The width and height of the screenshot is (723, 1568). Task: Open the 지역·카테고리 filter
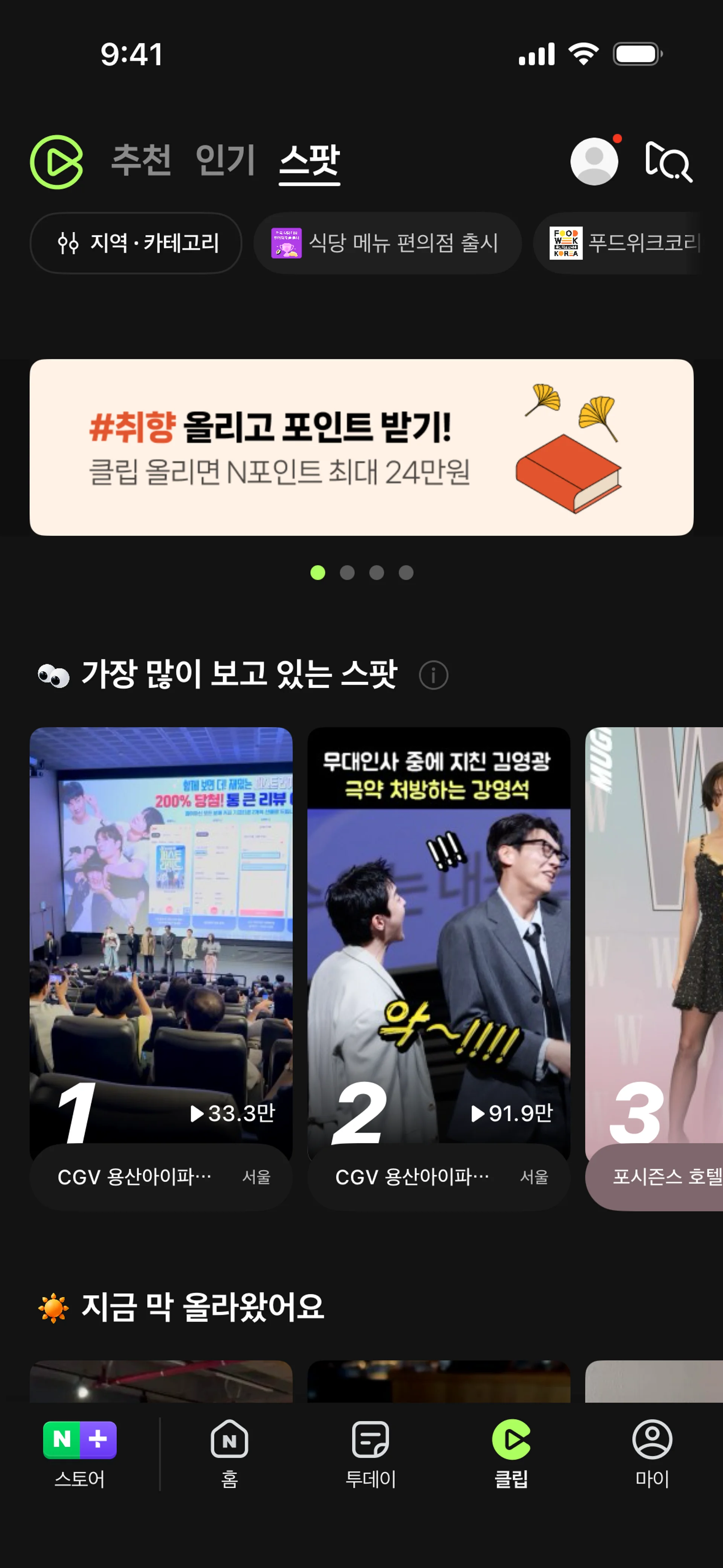pos(136,243)
